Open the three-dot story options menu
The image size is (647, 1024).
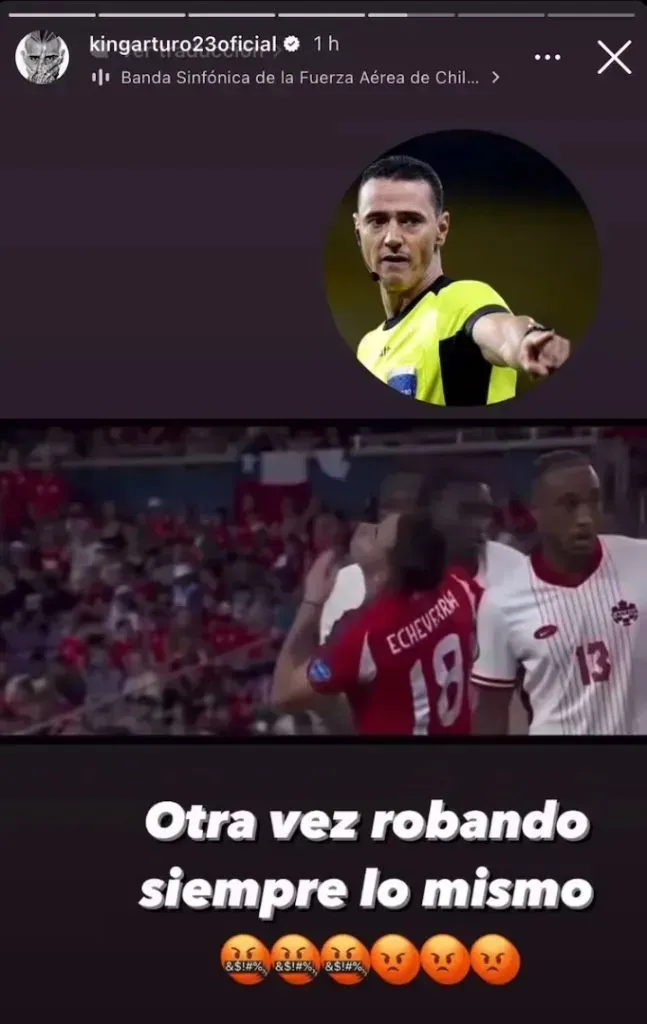pyautogui.click(x=547, y=57)
